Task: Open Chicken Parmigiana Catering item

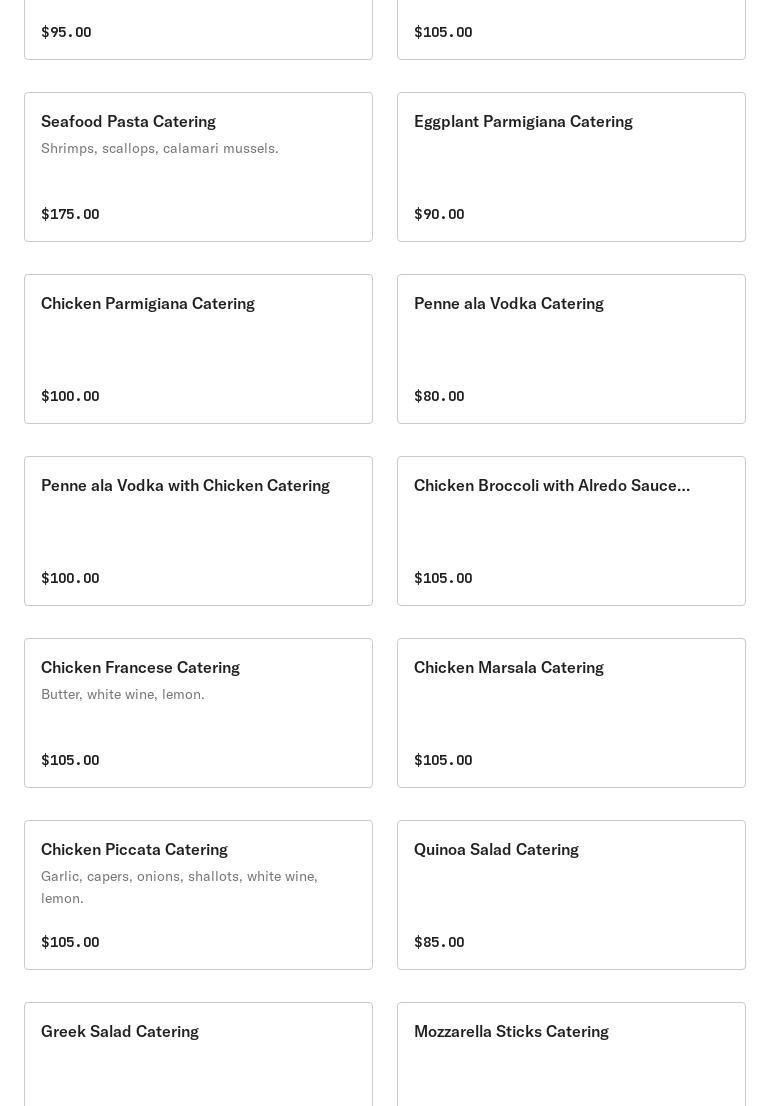Action: point(198,349)
